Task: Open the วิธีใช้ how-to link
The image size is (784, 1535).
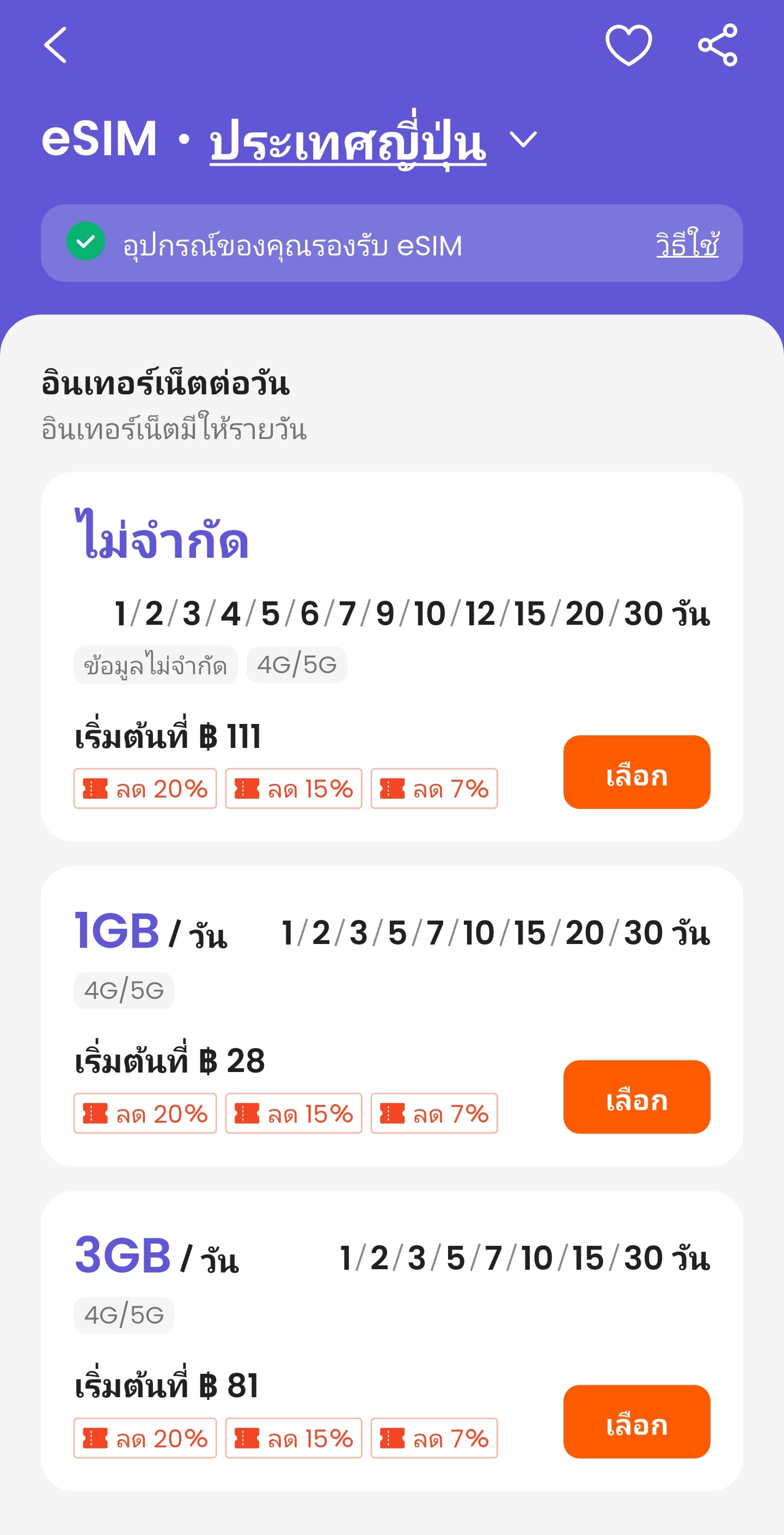Action: (687, 243)
